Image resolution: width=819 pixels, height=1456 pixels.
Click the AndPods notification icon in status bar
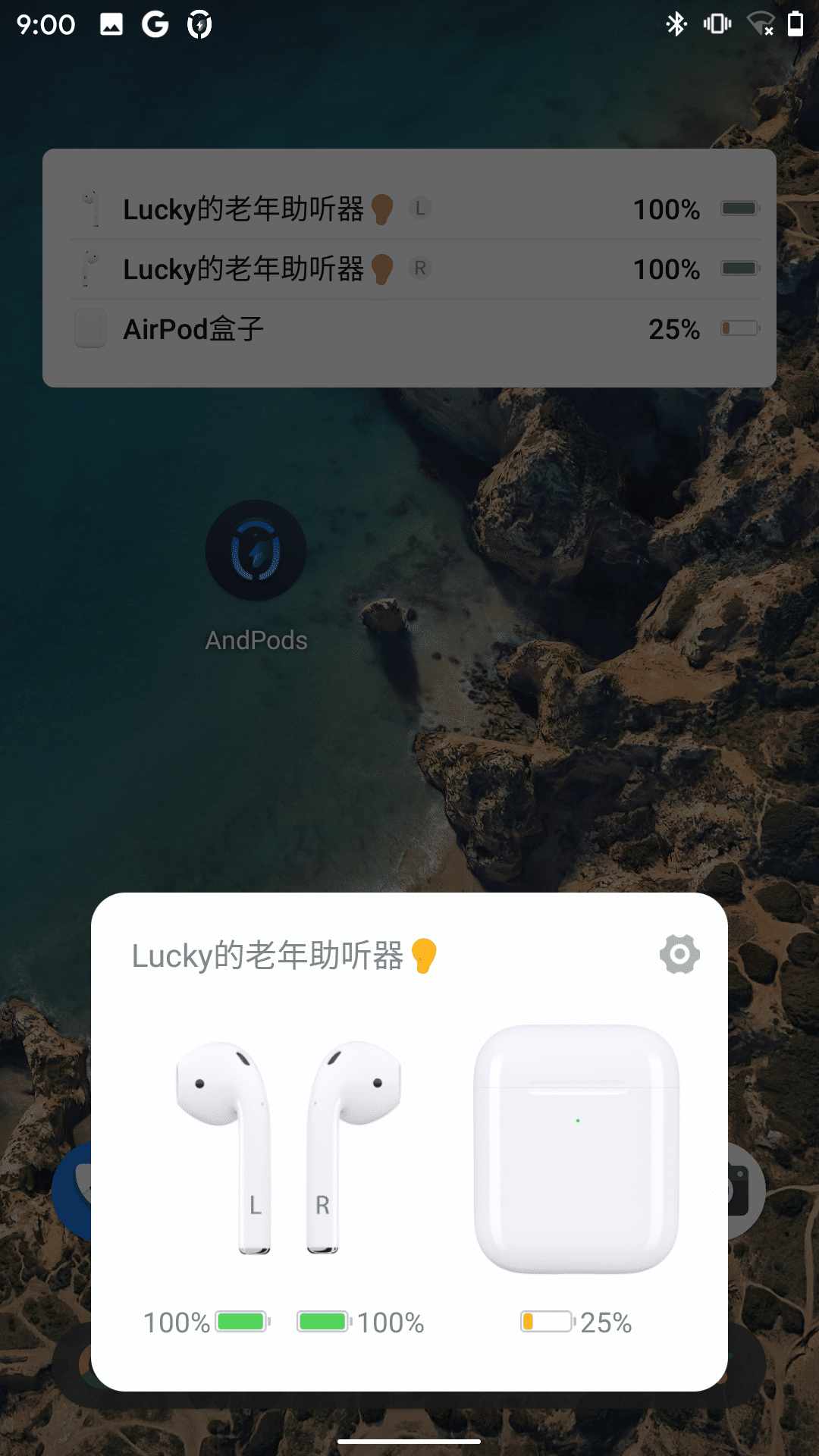[x=199, y=25]
